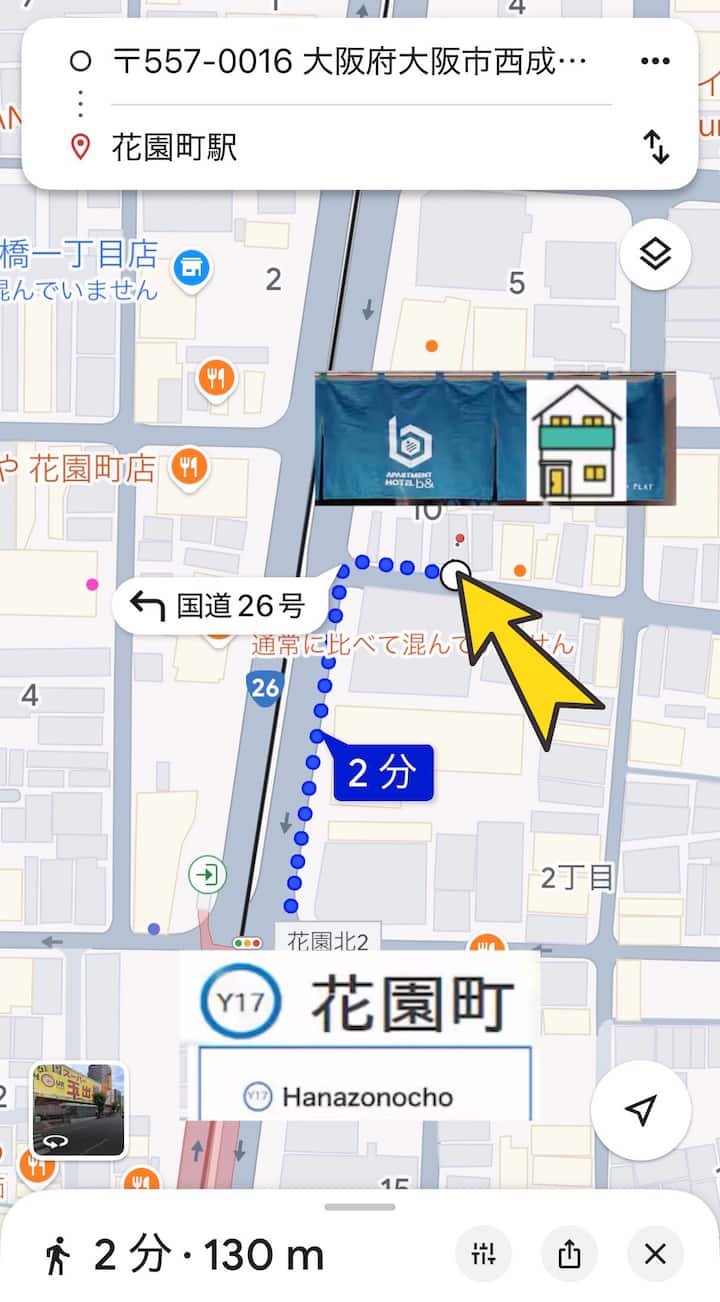Open the Street View thumbnail
720x1302 pixels.
click(x=80, y=1109)
